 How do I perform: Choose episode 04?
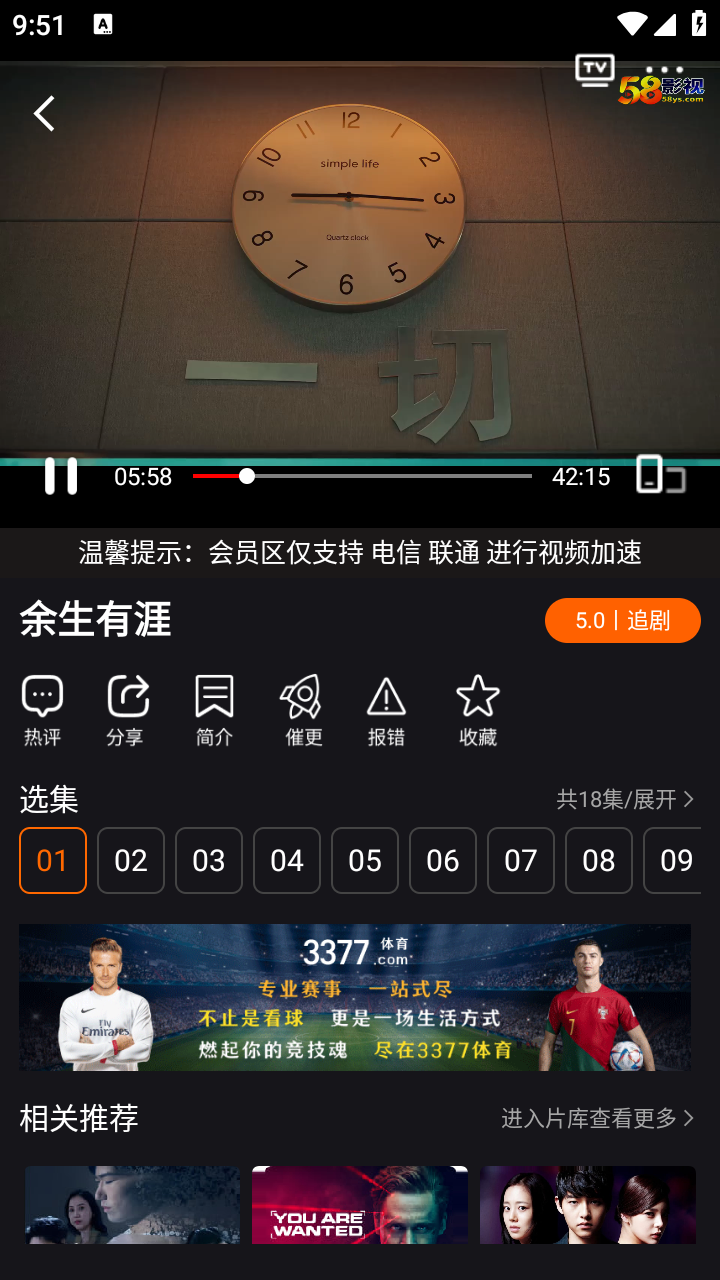[287, 860]
